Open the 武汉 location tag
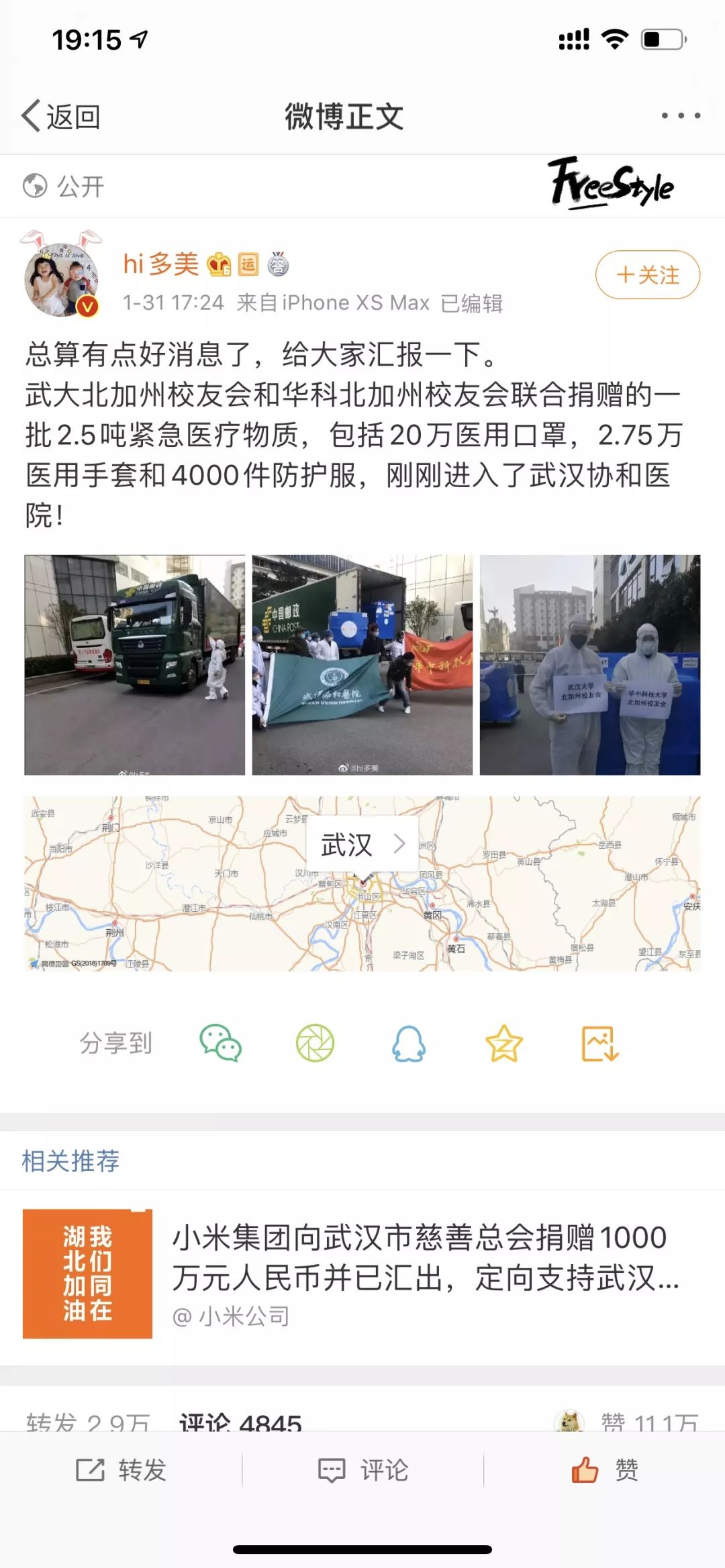This screenshot has height=1568, width=725. [362, 844]
